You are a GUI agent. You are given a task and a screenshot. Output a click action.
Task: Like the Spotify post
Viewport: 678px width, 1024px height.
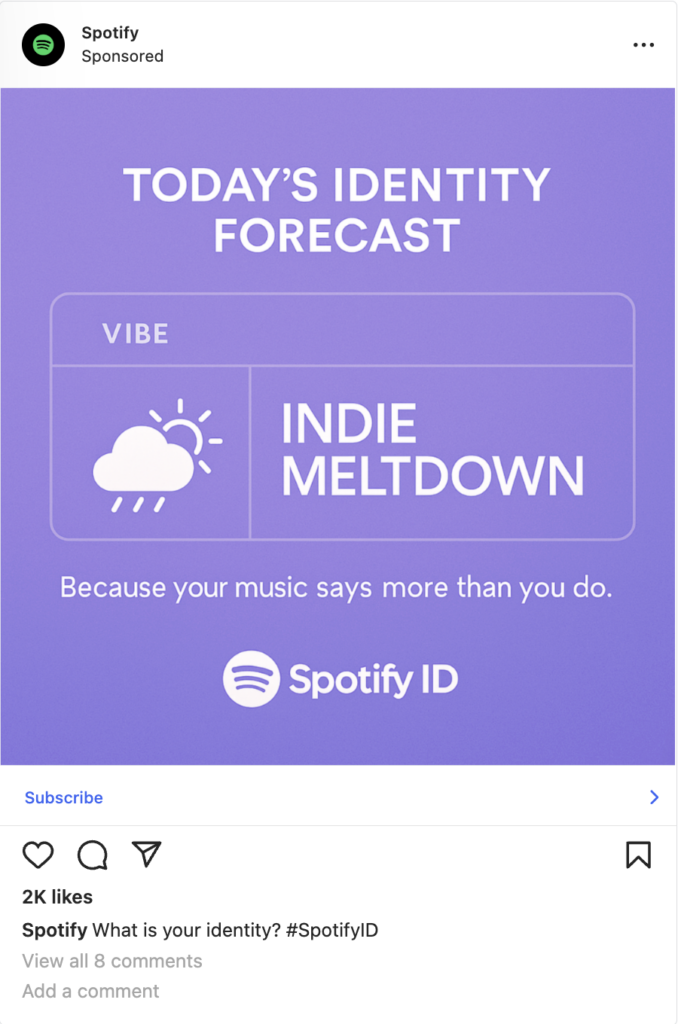[x=38, y=854]
